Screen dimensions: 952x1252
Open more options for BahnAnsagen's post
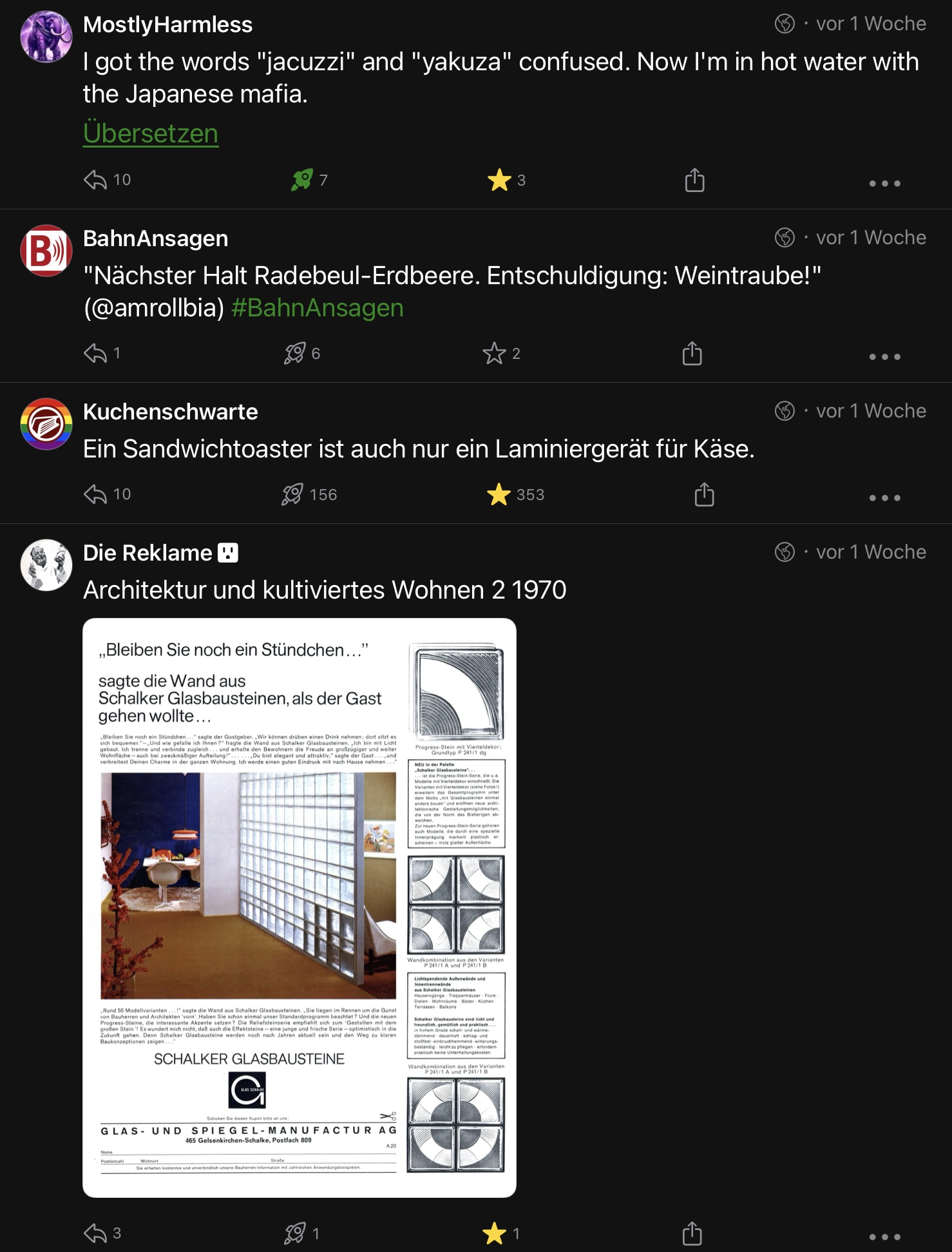pyautogui.click(x=884, y=356)
